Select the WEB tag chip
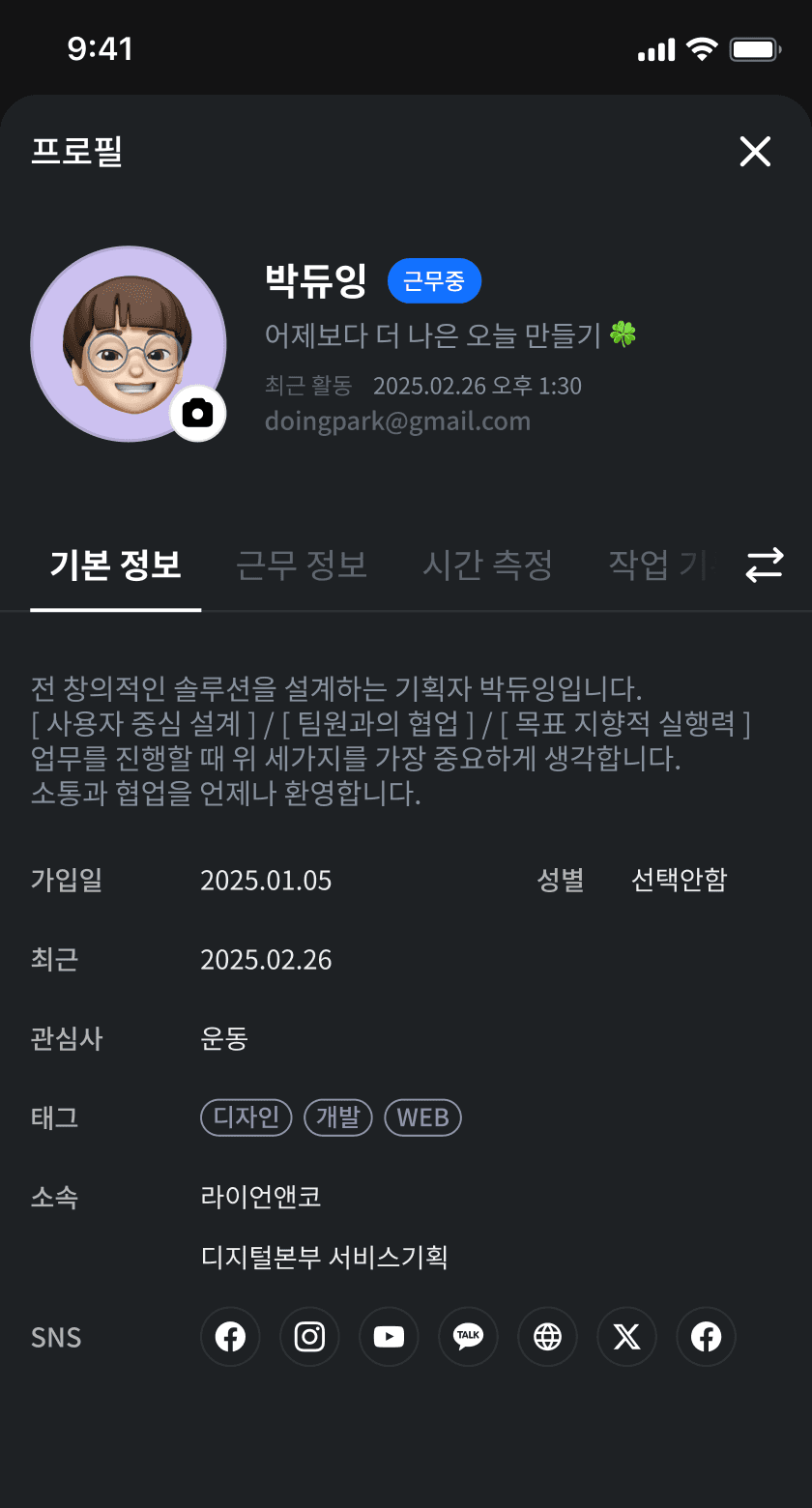The image size is (812, 1508). pos(423,1117)
